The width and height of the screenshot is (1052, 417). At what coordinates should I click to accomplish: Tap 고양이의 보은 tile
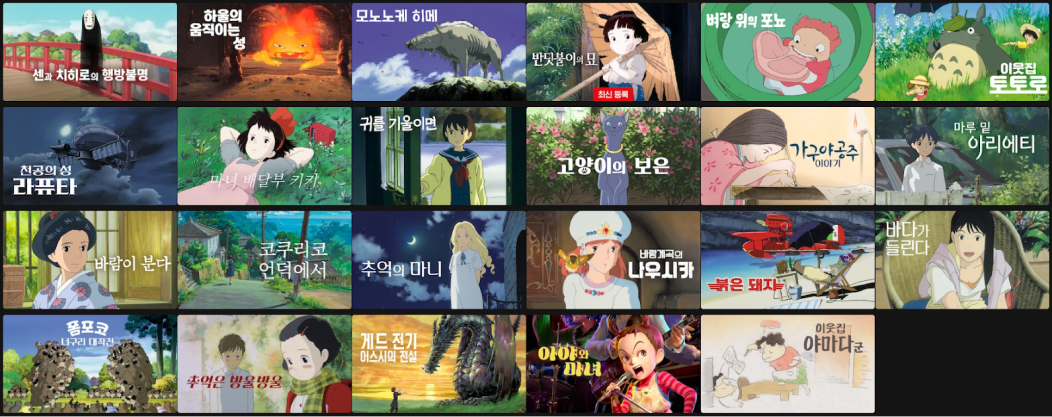[x=613, y=156]
